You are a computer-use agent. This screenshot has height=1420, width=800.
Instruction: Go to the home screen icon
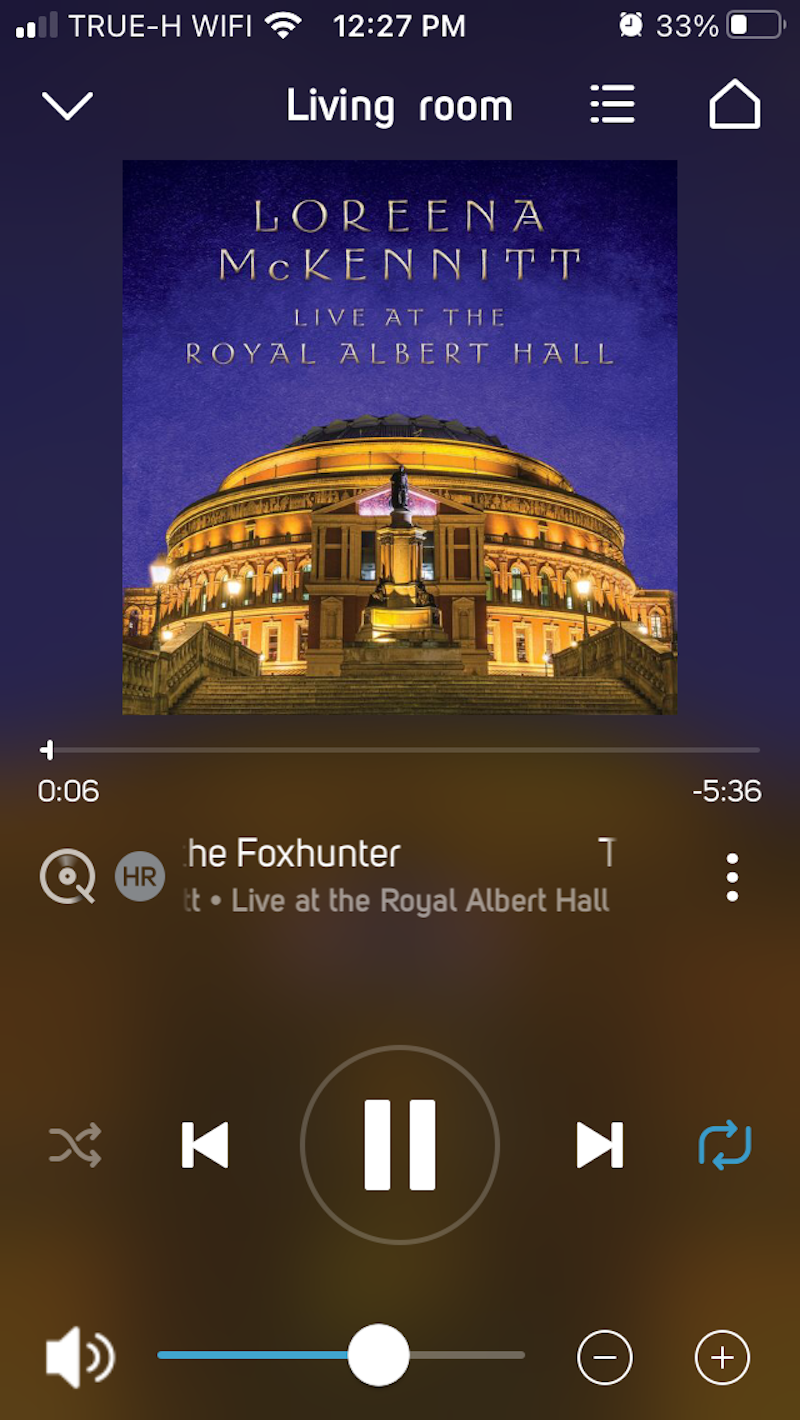[x=735, y=104]
